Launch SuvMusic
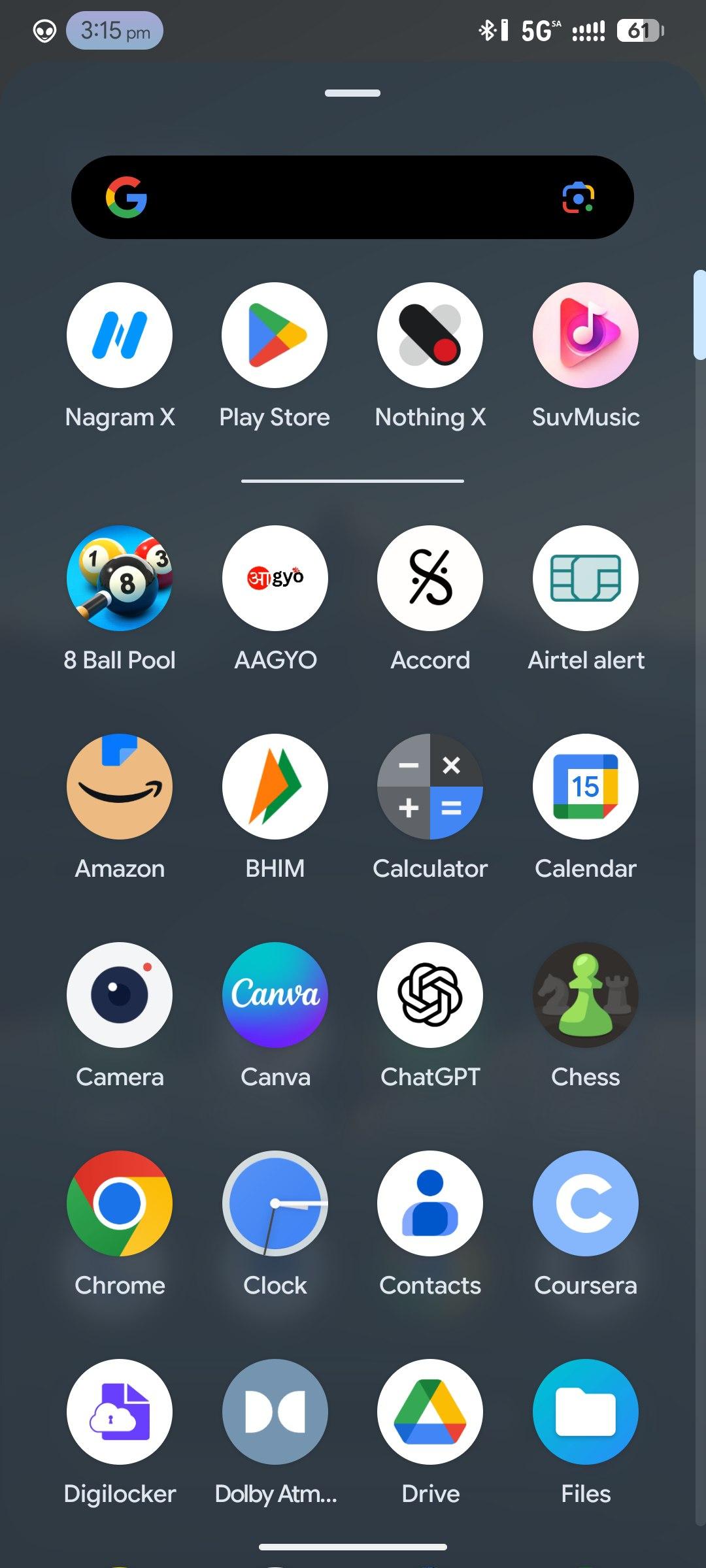 [x=586, y=335]
